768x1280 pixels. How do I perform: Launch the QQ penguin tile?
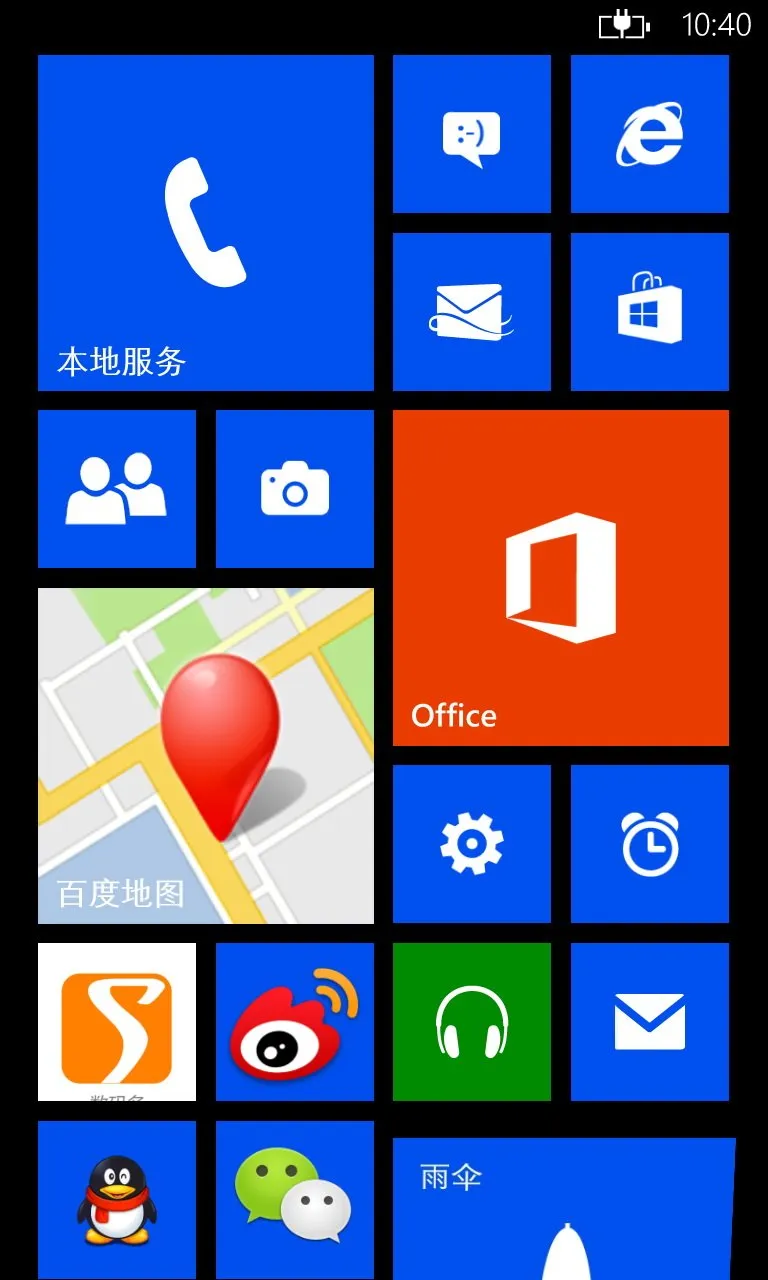(x=116, y=1199)
